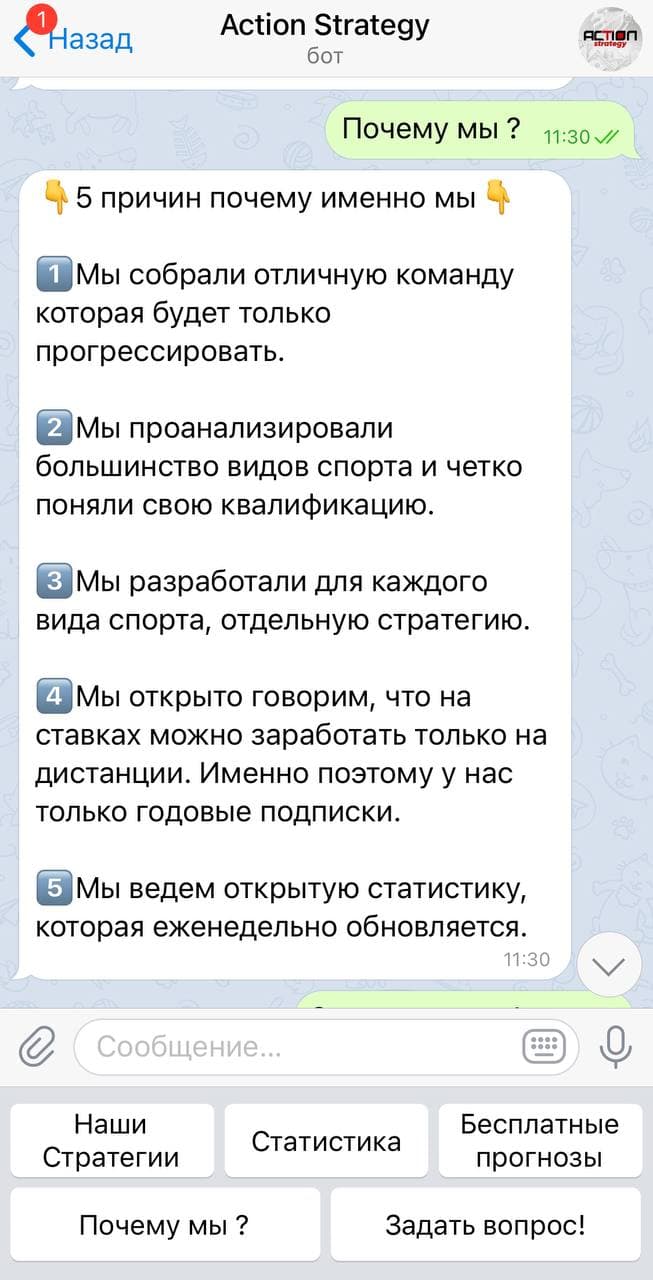The width and height of the screenshot is (653, 1280).
Task: Choose Бесплатные прогнозы button
Action: click(540, 1141)
